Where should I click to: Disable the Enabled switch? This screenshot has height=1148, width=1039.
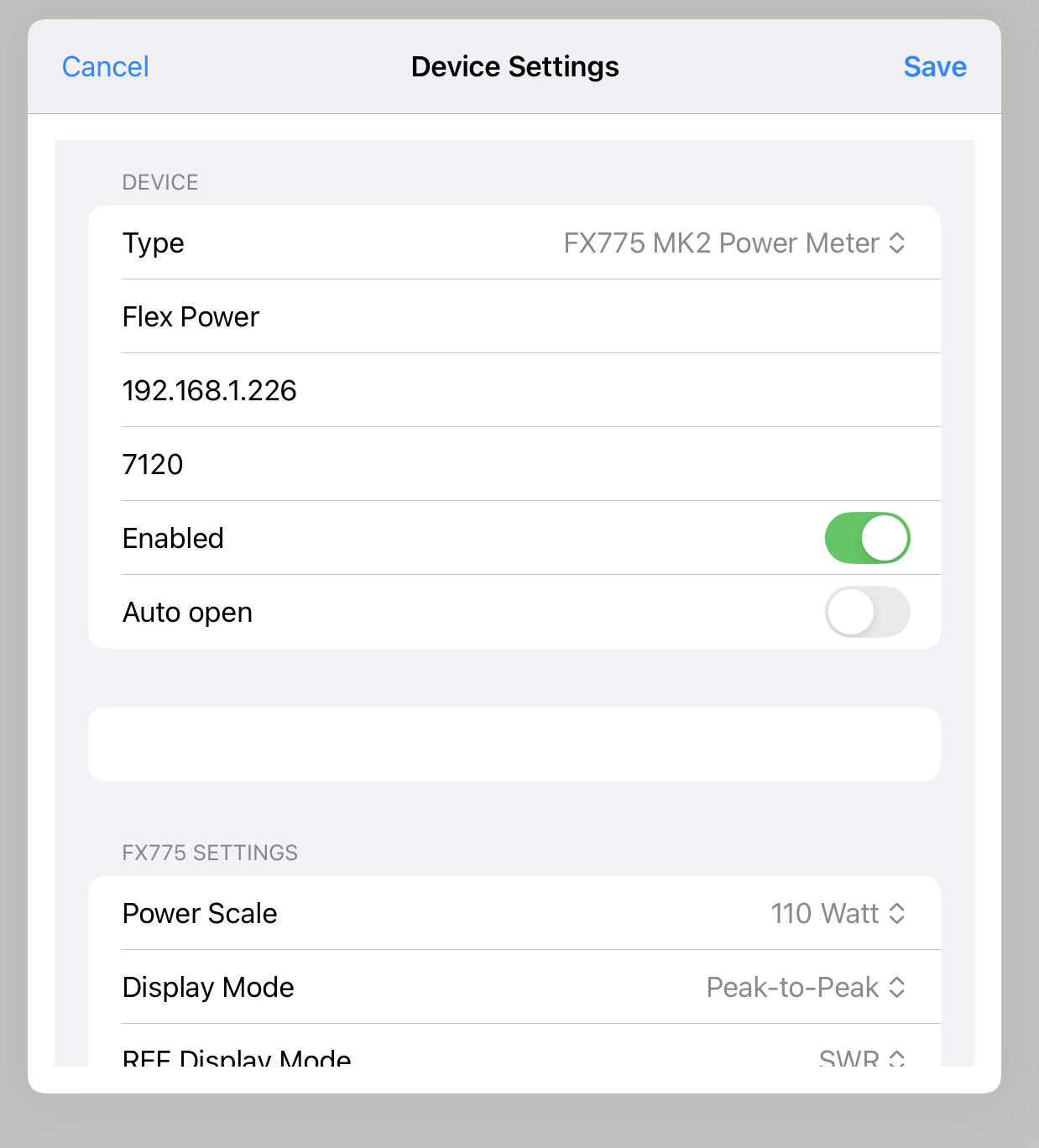[867, 539]
